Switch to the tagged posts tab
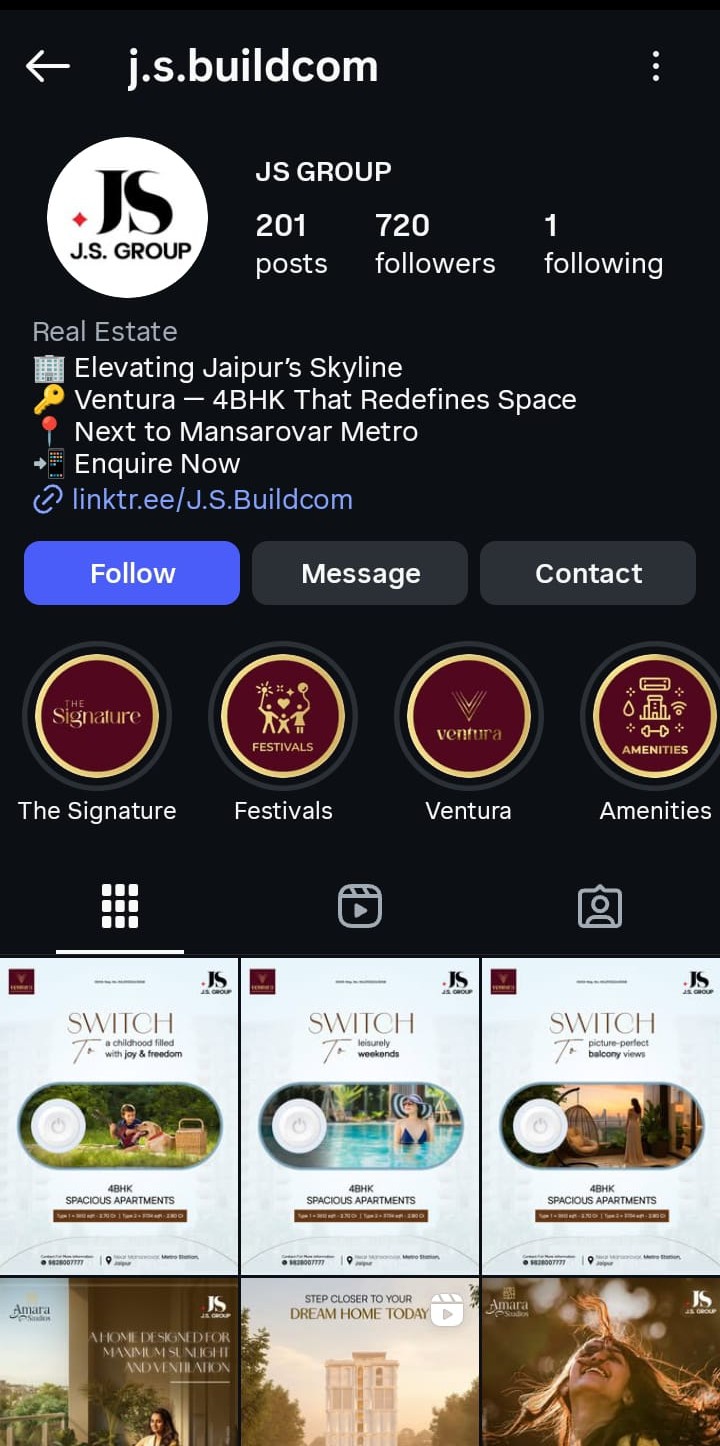The image size is (720, 1446). [x=600, y=906]
